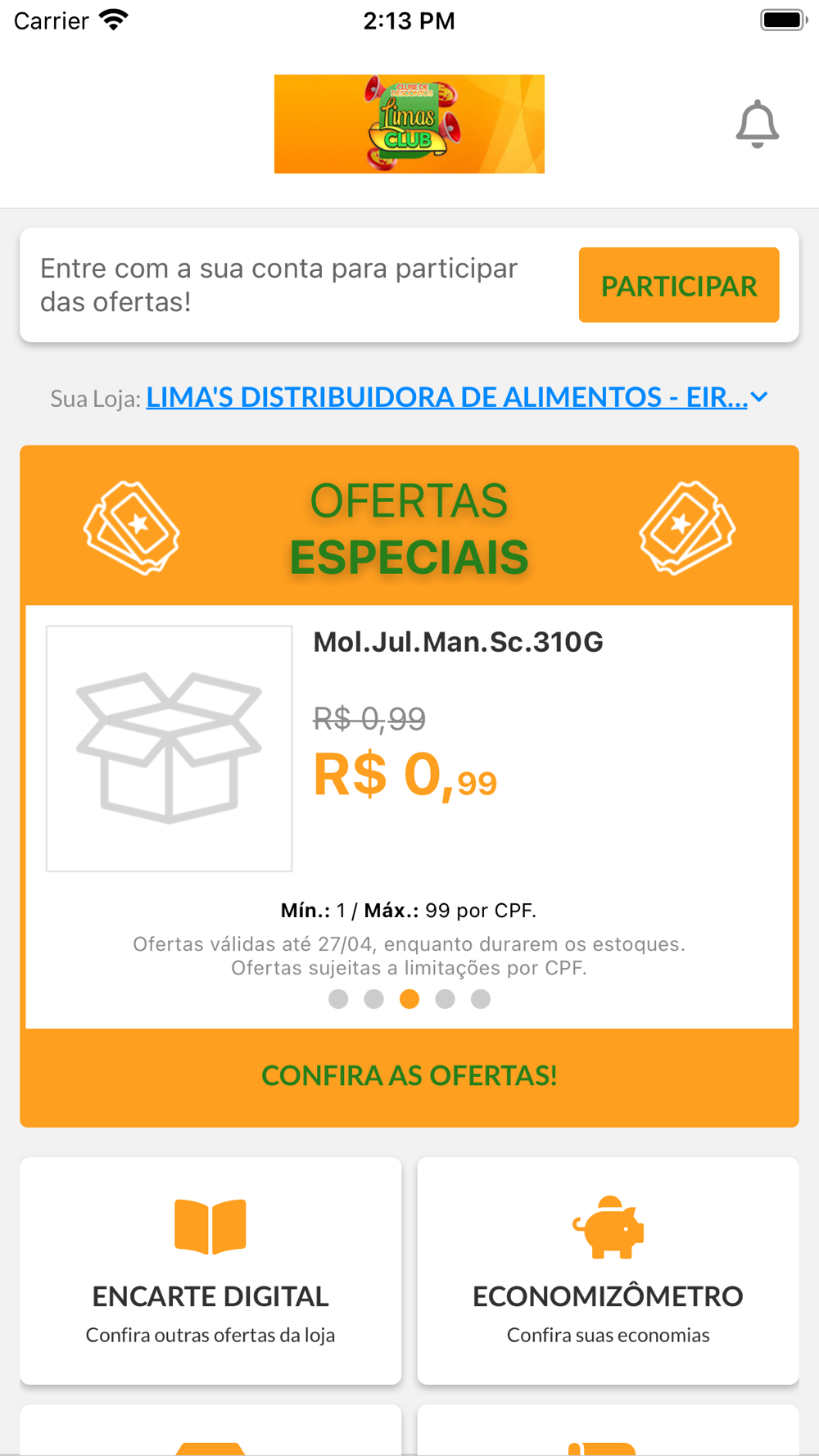Open the Encarte Digital card

(210, 1270)
